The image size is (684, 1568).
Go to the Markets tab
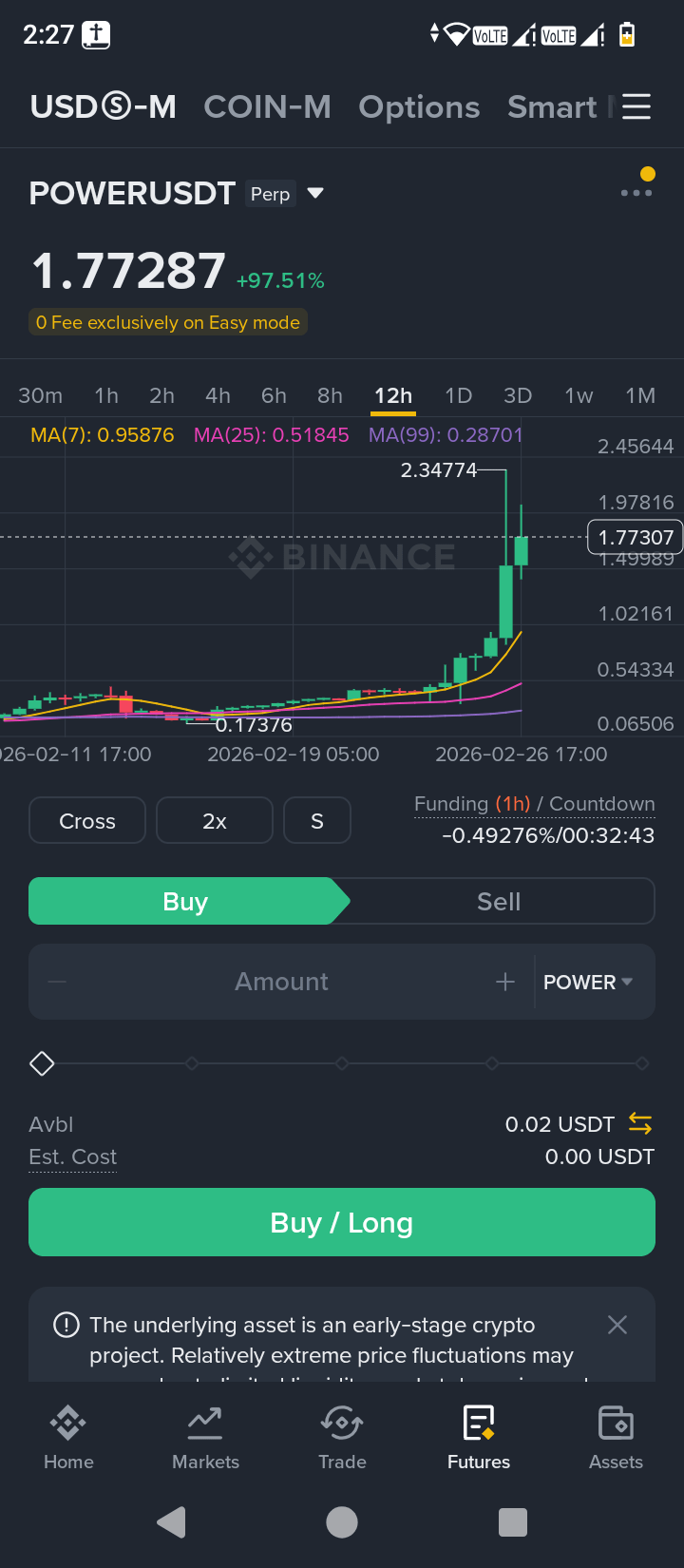click(205, 1437)
